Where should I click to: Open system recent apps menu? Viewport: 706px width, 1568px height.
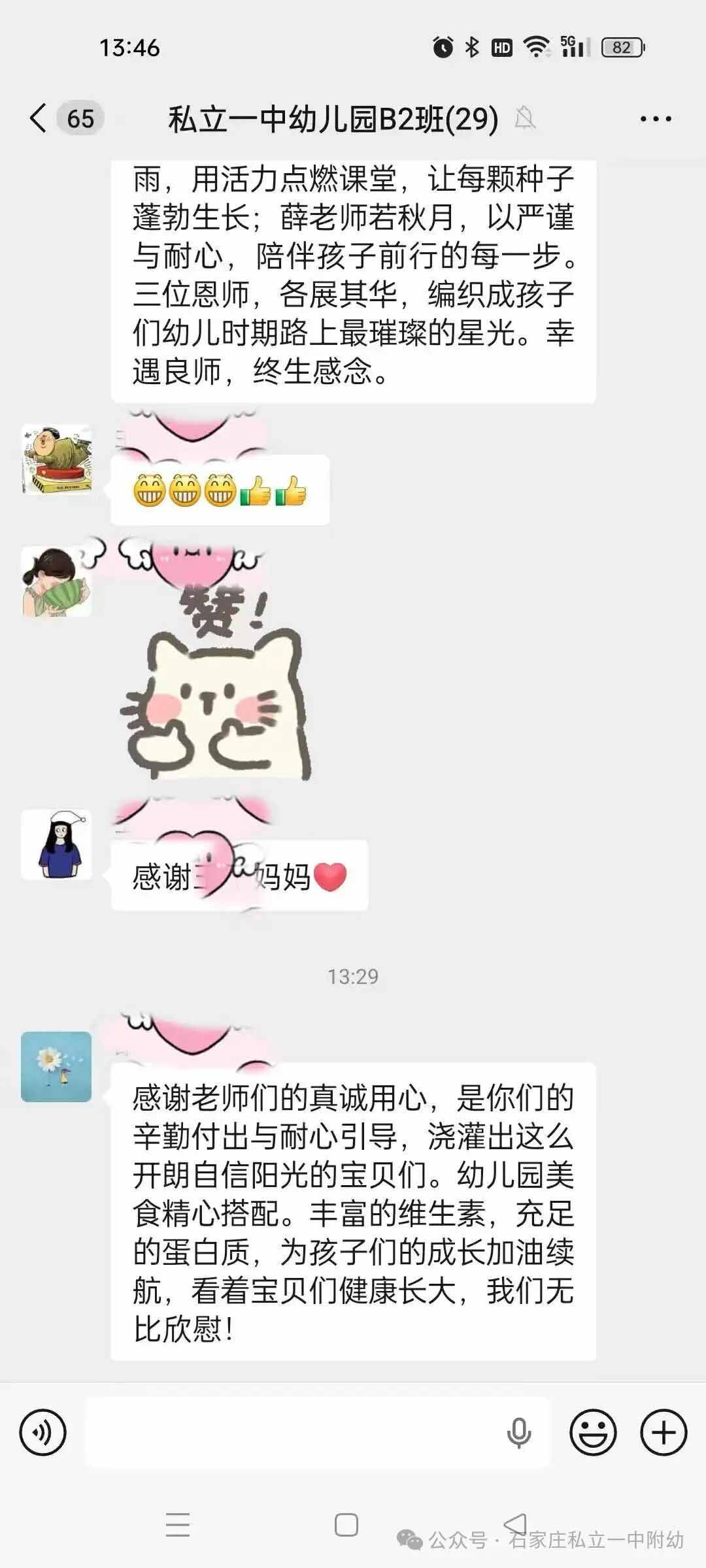point(177,1525)
